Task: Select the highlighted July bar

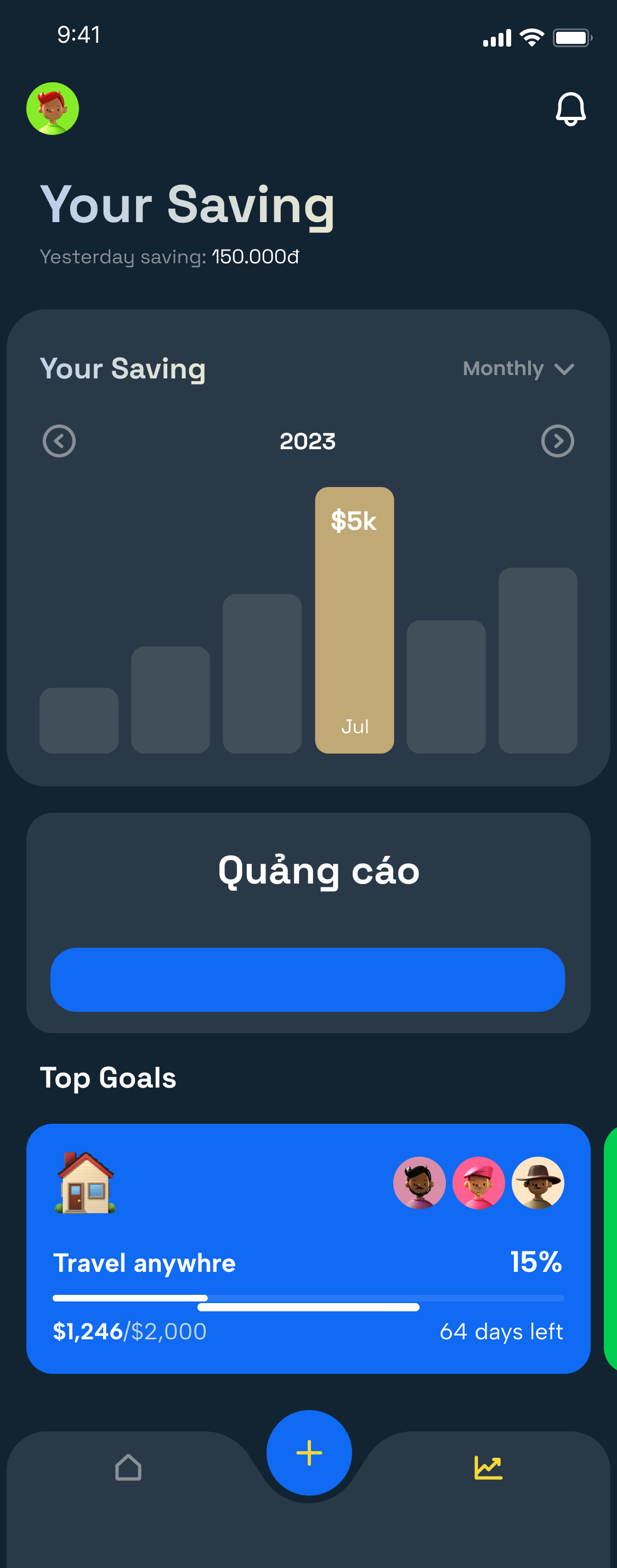Action: coord(355,621)
